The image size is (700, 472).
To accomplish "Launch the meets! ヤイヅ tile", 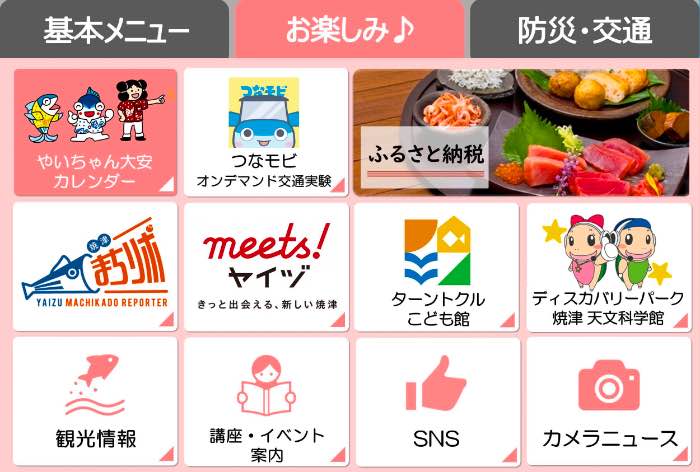I will coord(265,267).
